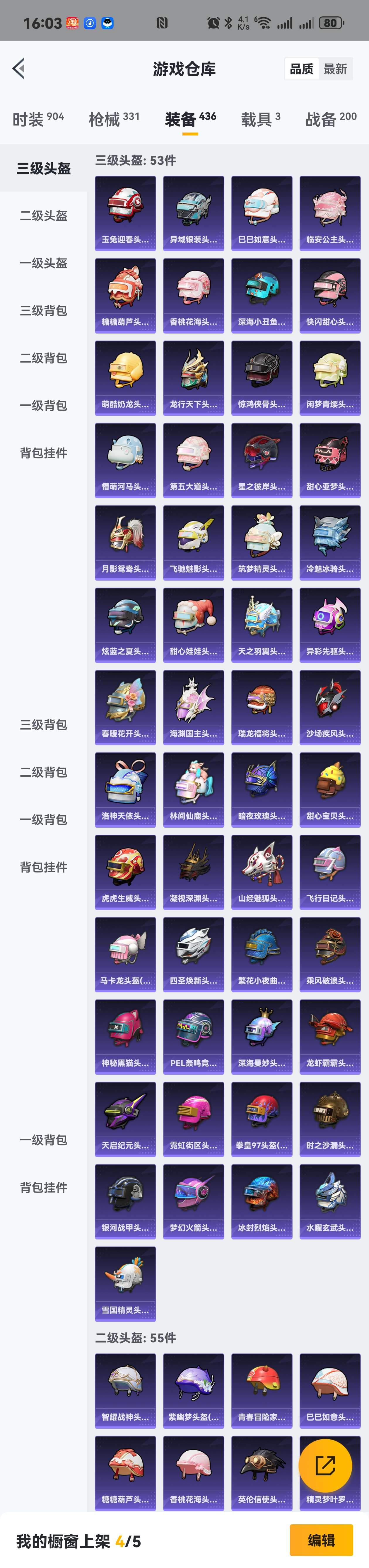Sort the warehouse by 最新
The image size is (369, 1568).
point(335,69)
